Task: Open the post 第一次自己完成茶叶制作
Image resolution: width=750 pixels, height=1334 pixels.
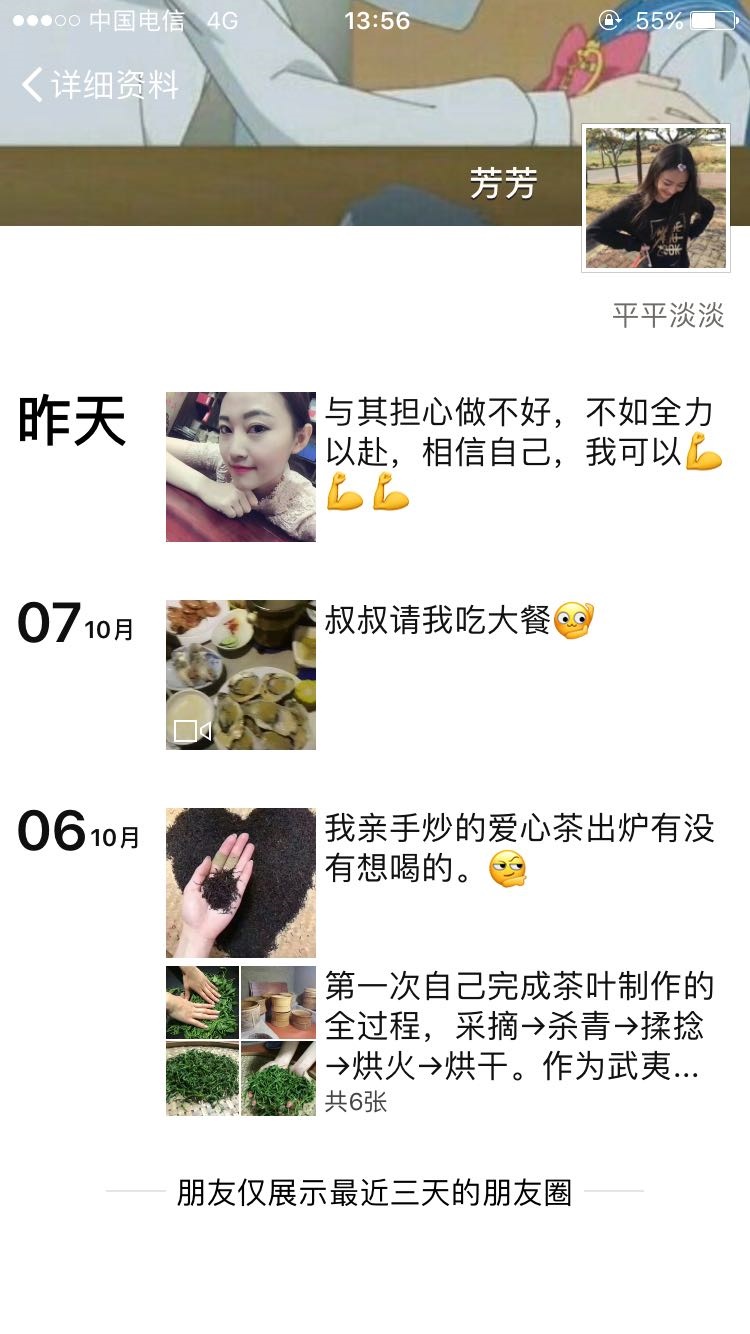Action: click(x=518, y=1028)
